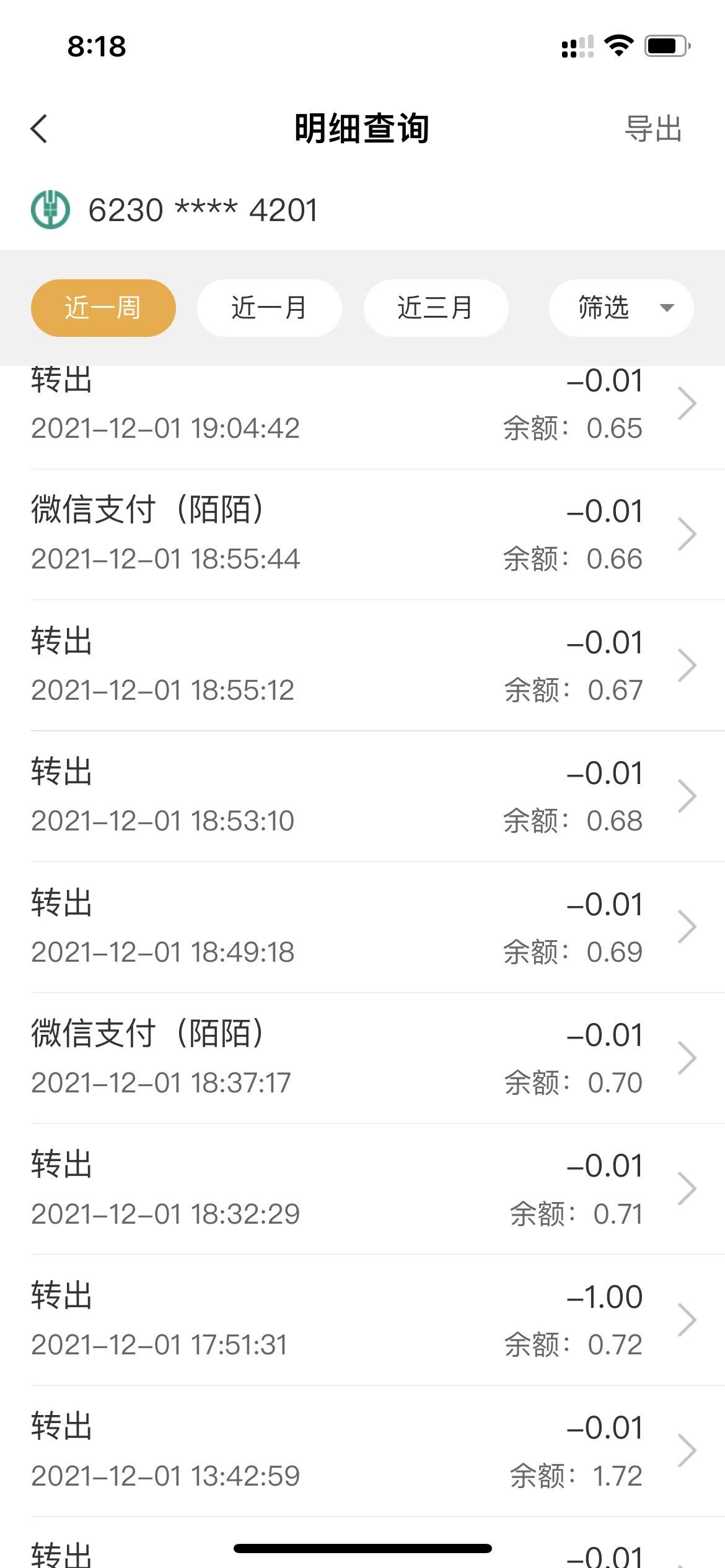This screenshot has width=725, height=1568.
Task: Open the 微信支付 record at 18:55:44
Action: pos(362,534)
